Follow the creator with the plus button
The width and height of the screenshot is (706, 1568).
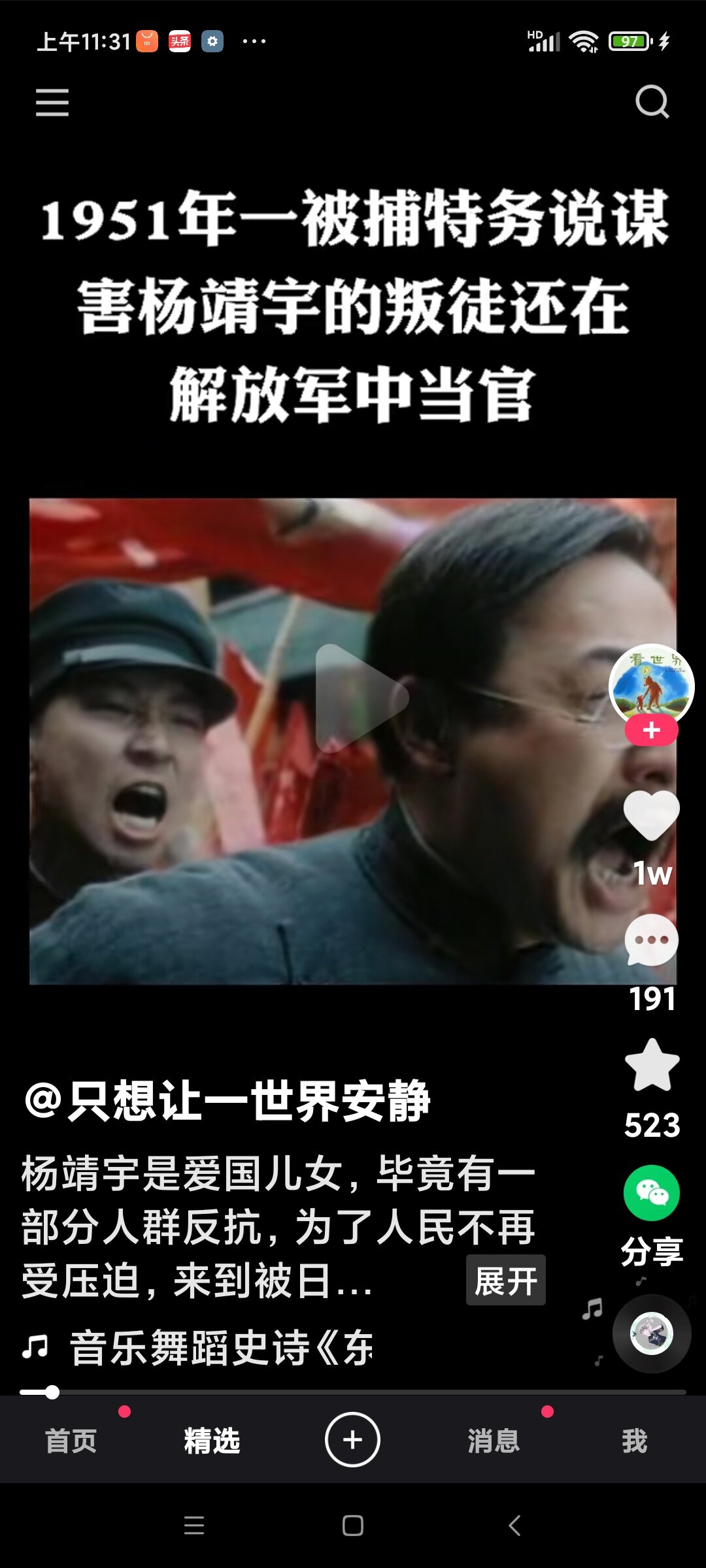[x=651, y=730]
